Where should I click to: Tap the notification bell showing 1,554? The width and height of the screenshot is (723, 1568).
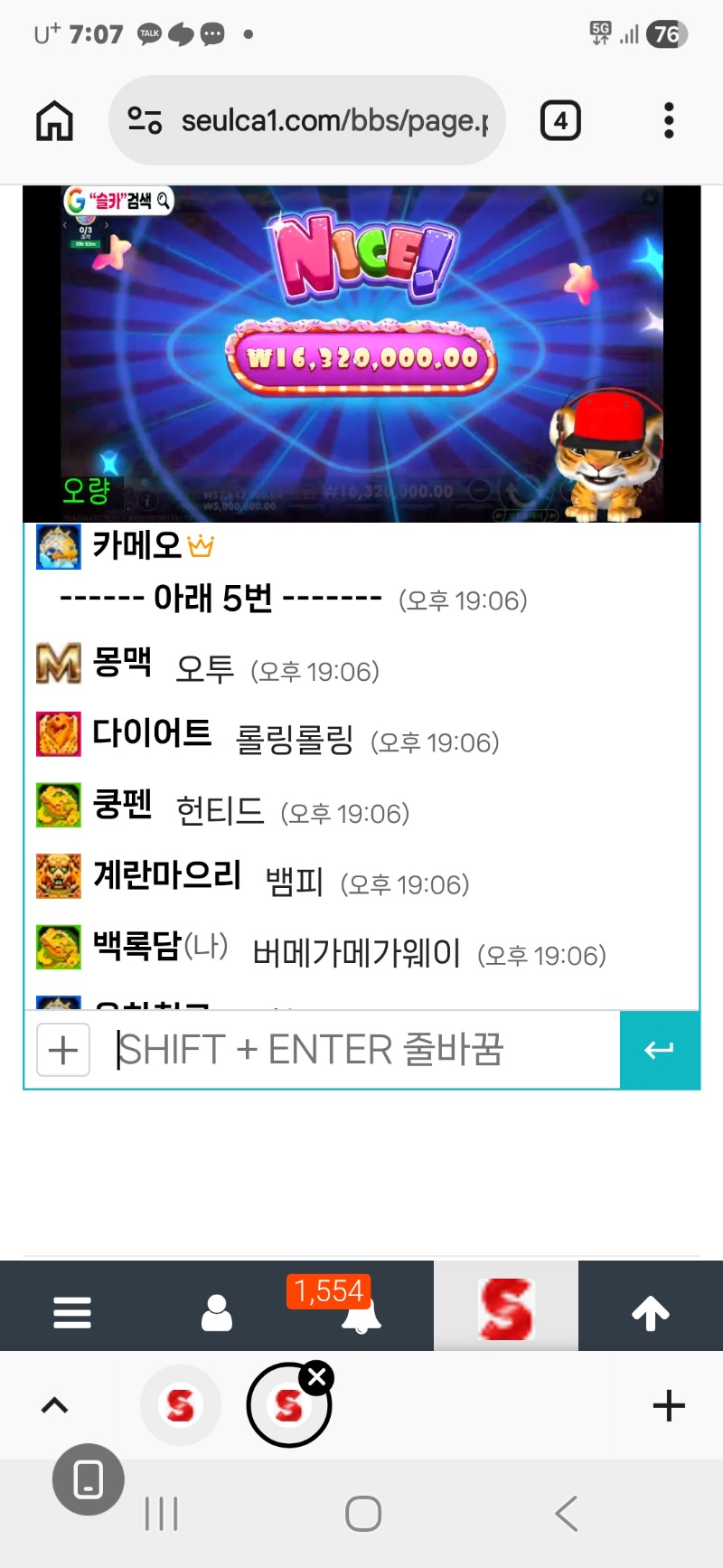click(361, 1316)
